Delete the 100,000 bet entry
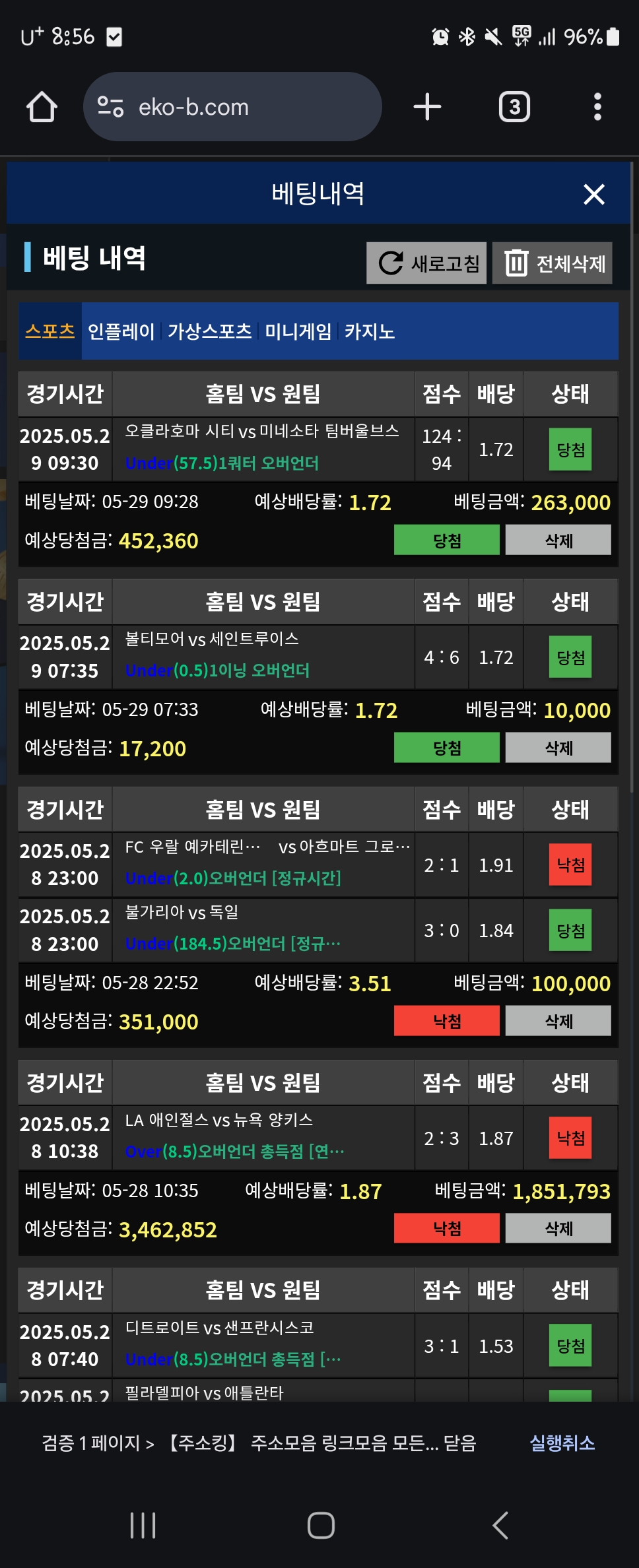 (558, 1021)
